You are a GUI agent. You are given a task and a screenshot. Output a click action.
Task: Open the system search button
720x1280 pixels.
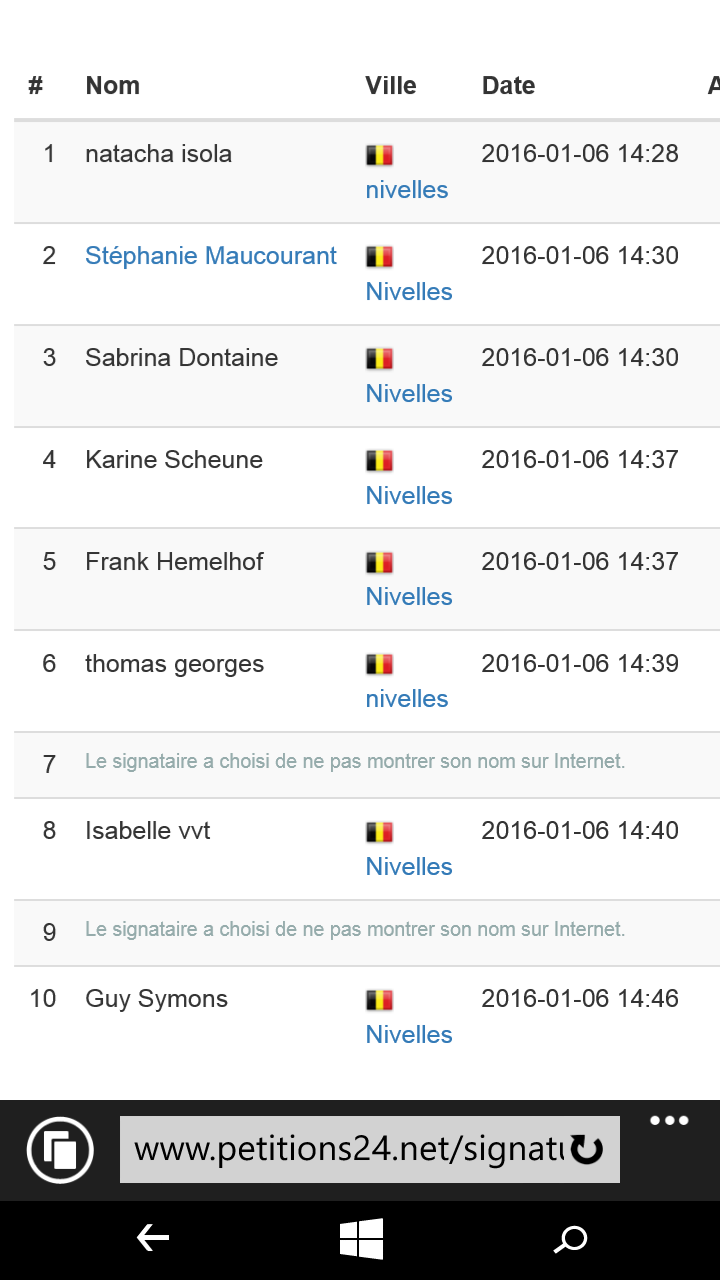[x=571, y=1240]
